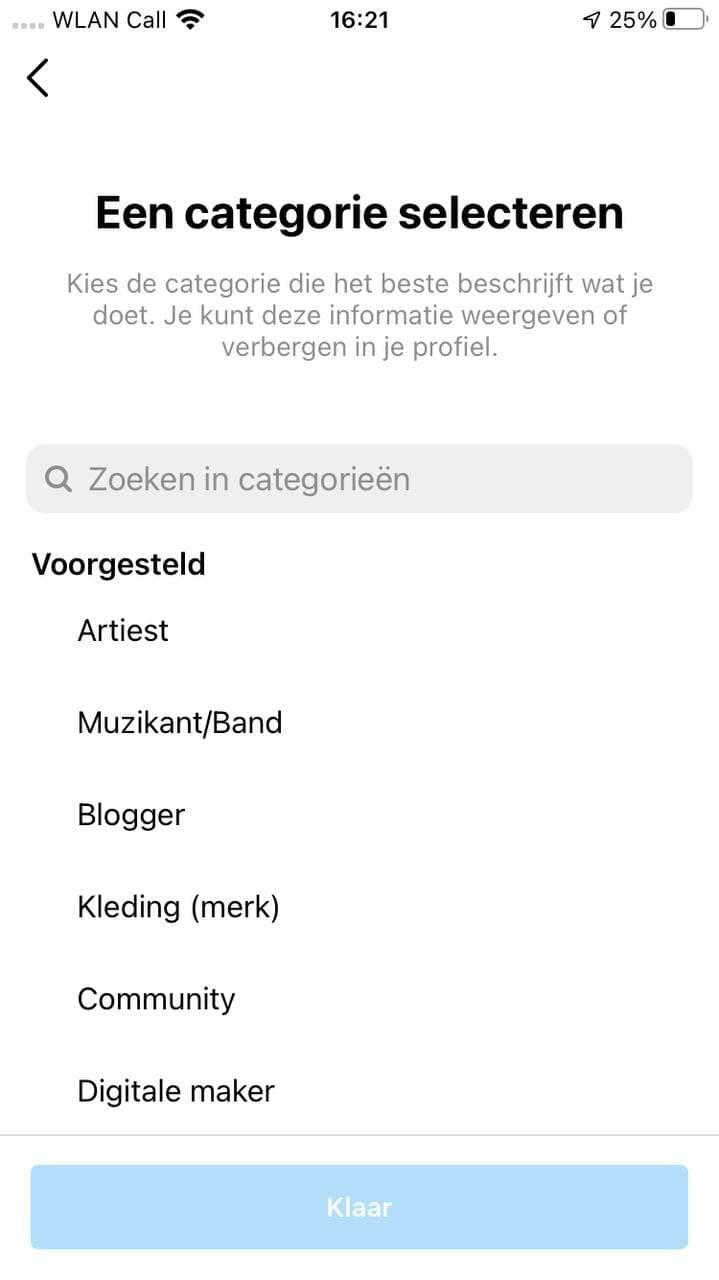
Task: Select the Artiest category
Action: click(123, 631)
